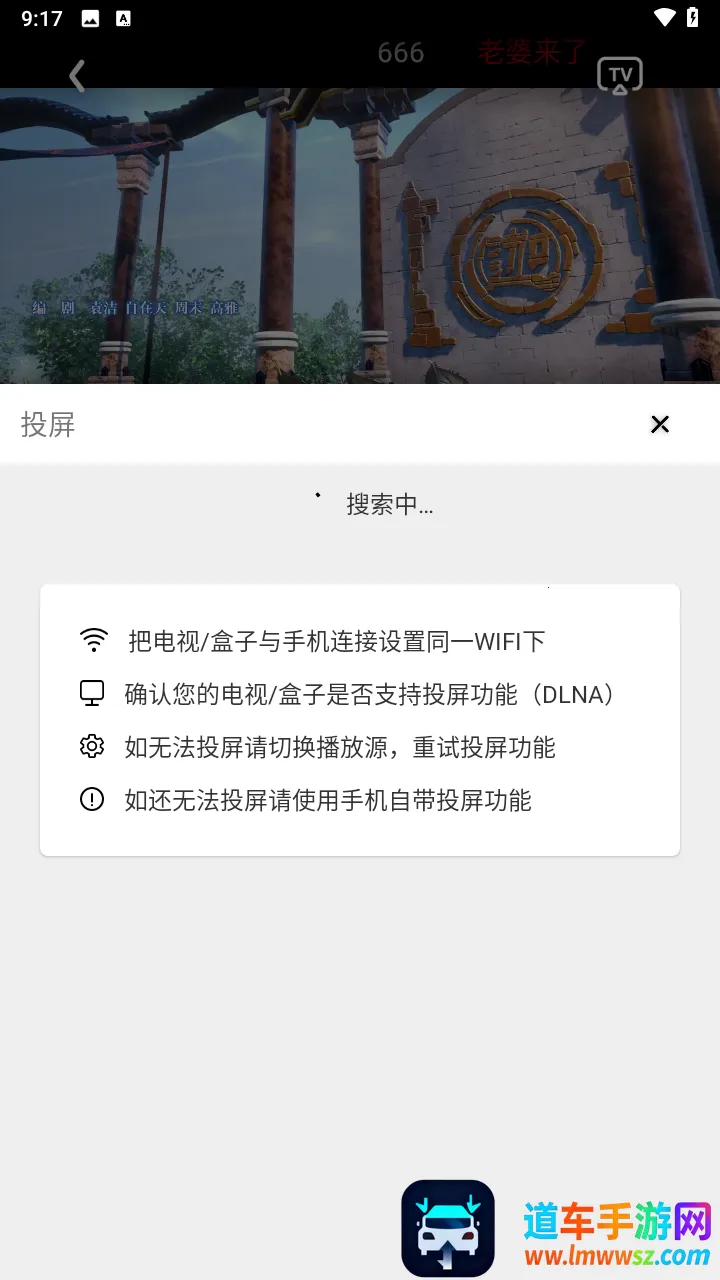Image resolution: width=720 pixels, height=1280 pixels.
Task: Click the 666 danmaku comment on the video
Action: coord(400,53)
